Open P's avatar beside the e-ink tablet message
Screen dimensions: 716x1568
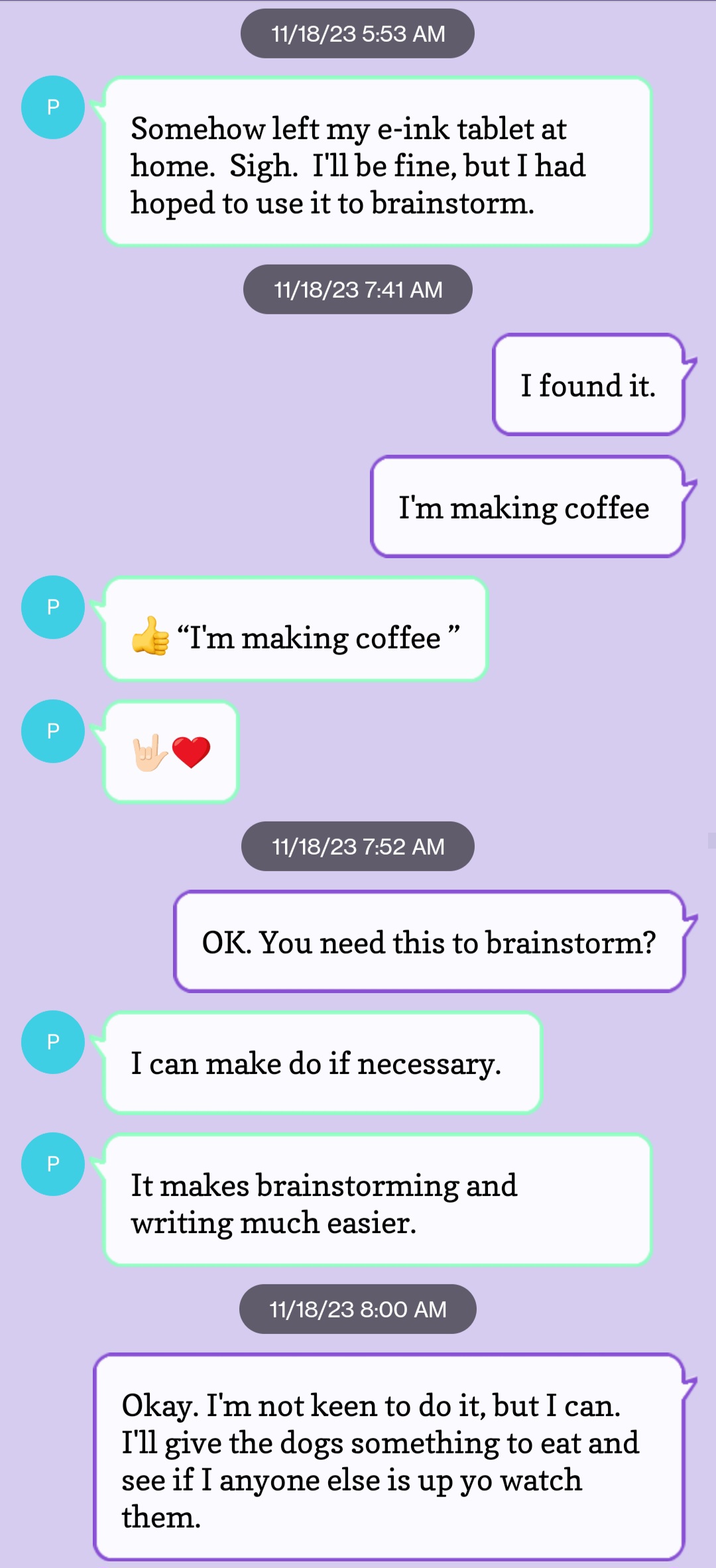click(x=53, y=107)
